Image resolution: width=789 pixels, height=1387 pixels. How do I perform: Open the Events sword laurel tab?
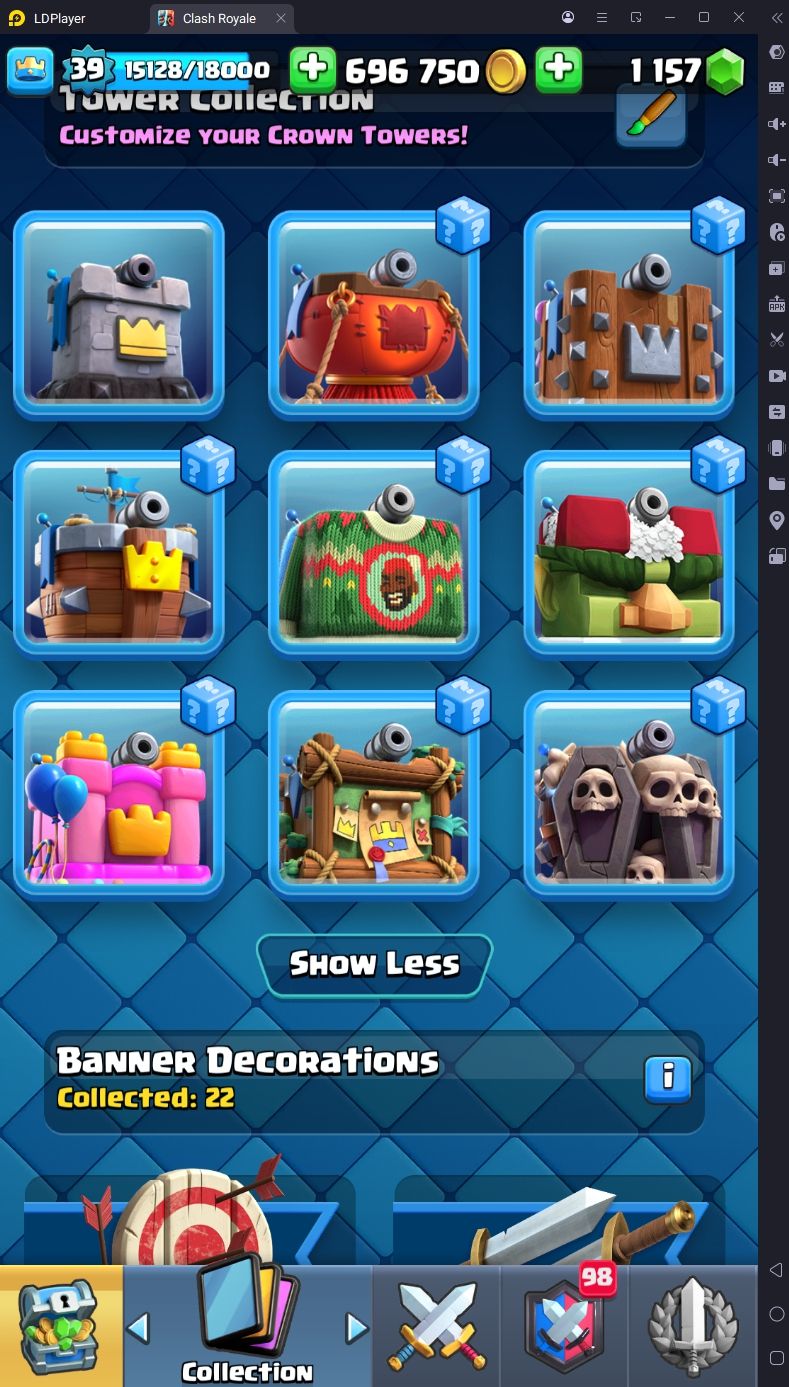[x=693, y=1326]
